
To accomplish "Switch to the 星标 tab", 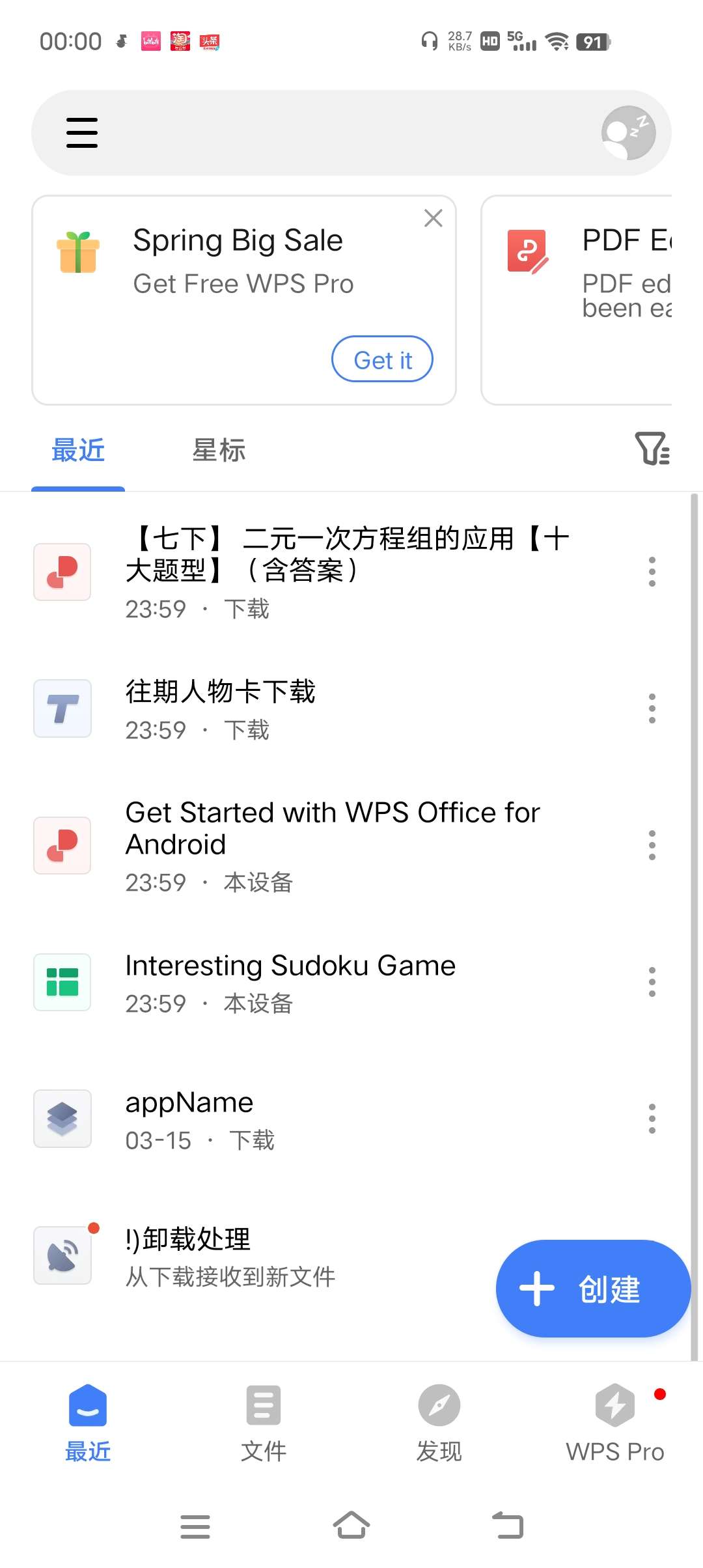I will [x=219, y=451].
